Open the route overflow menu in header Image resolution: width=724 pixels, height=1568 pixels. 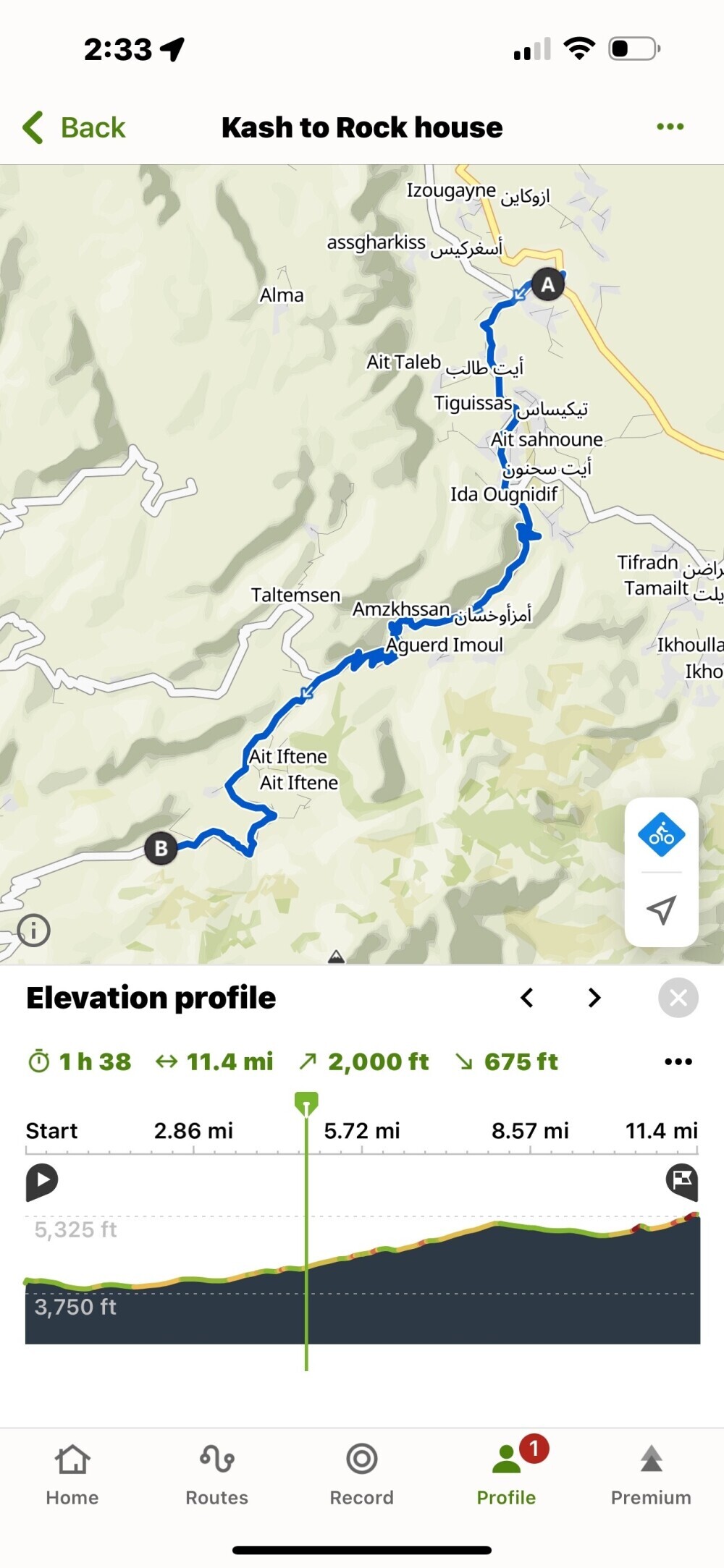(670, 127)
